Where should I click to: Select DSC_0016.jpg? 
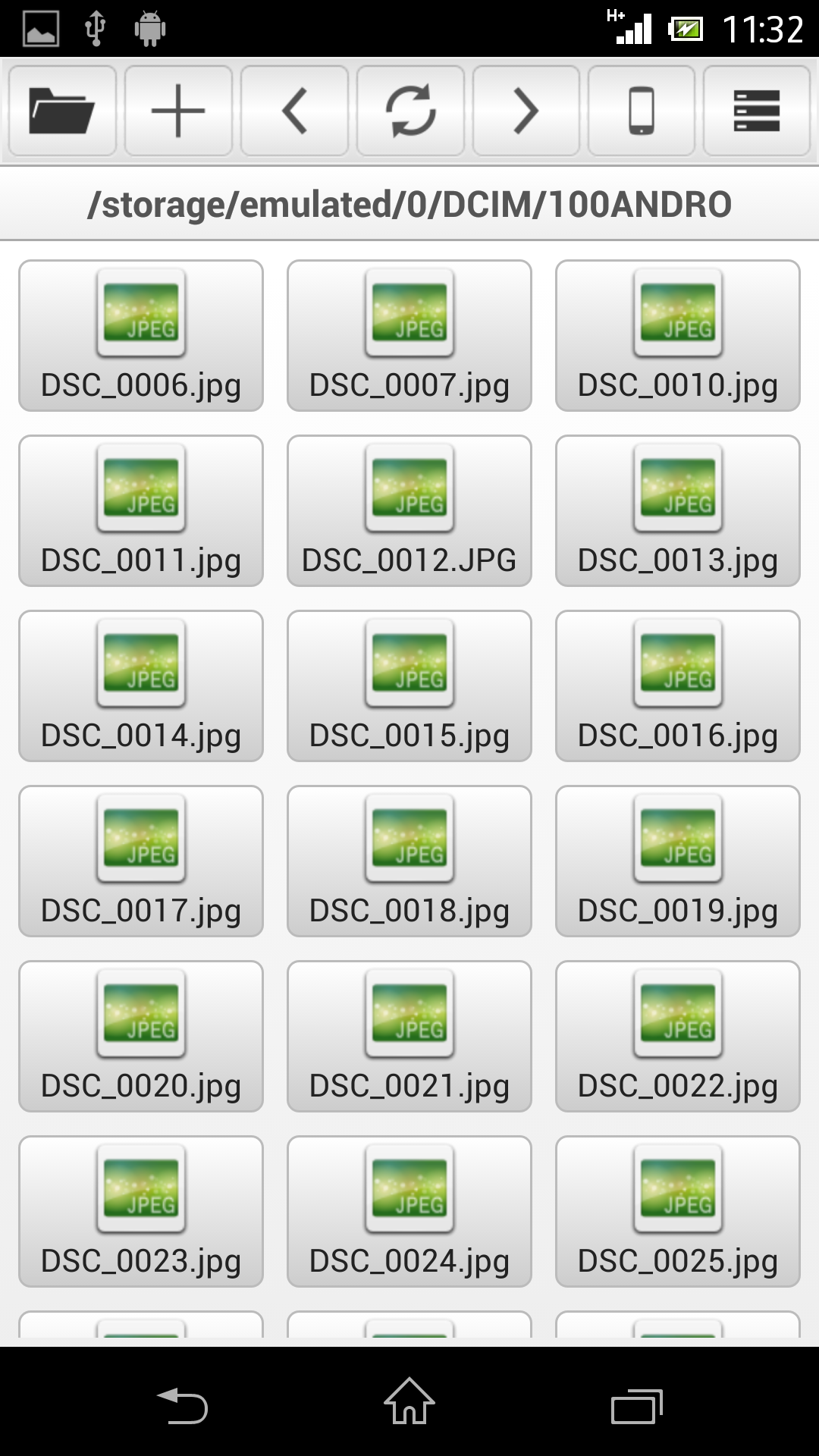click(x=677, y=685)
